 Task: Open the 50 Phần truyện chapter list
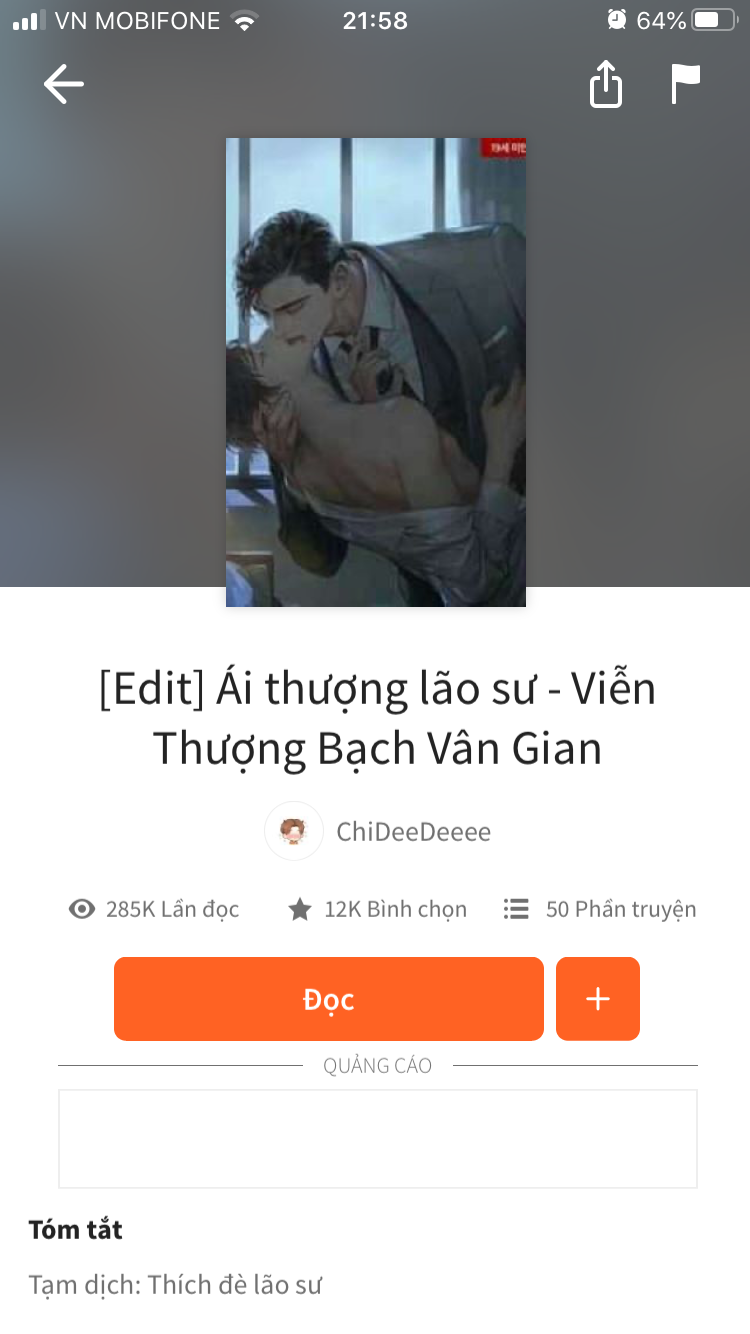600,909
